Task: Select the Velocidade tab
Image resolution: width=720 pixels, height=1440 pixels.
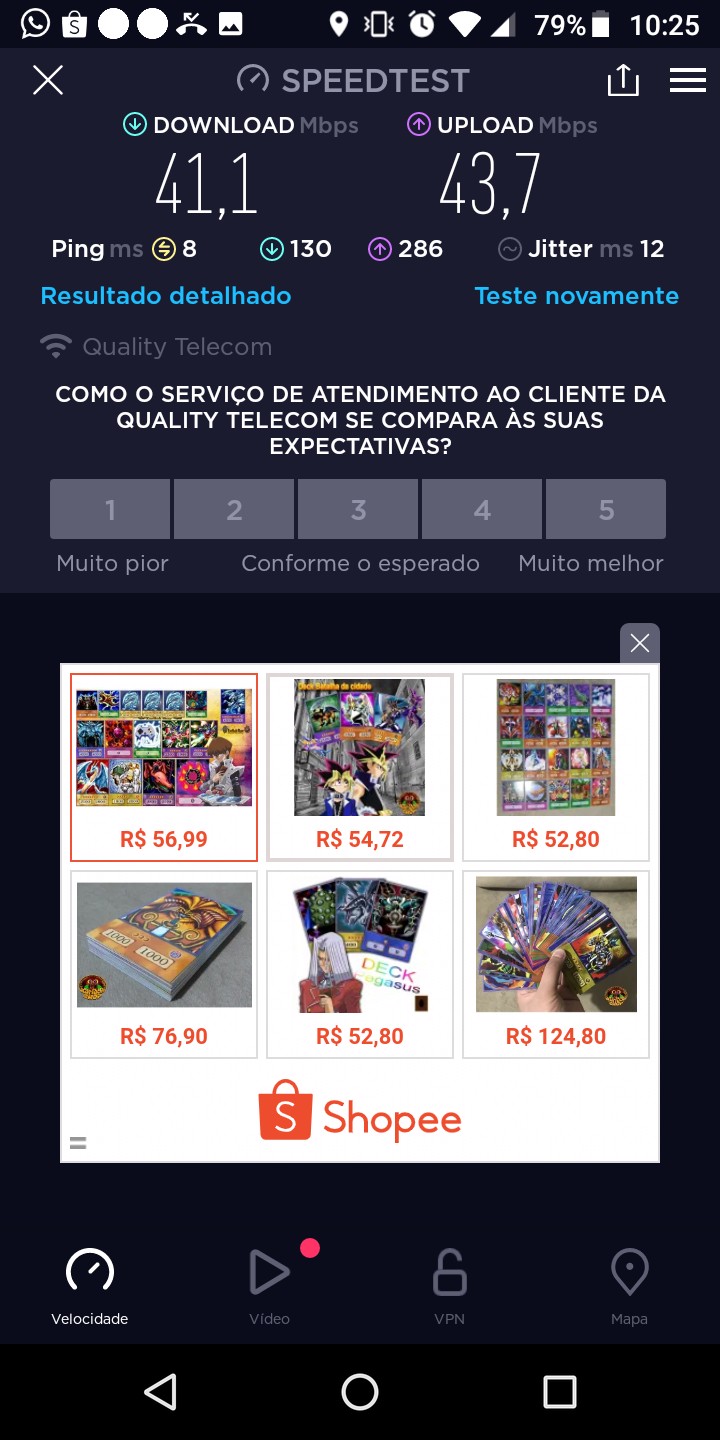Action: (x=90, y=1286)
